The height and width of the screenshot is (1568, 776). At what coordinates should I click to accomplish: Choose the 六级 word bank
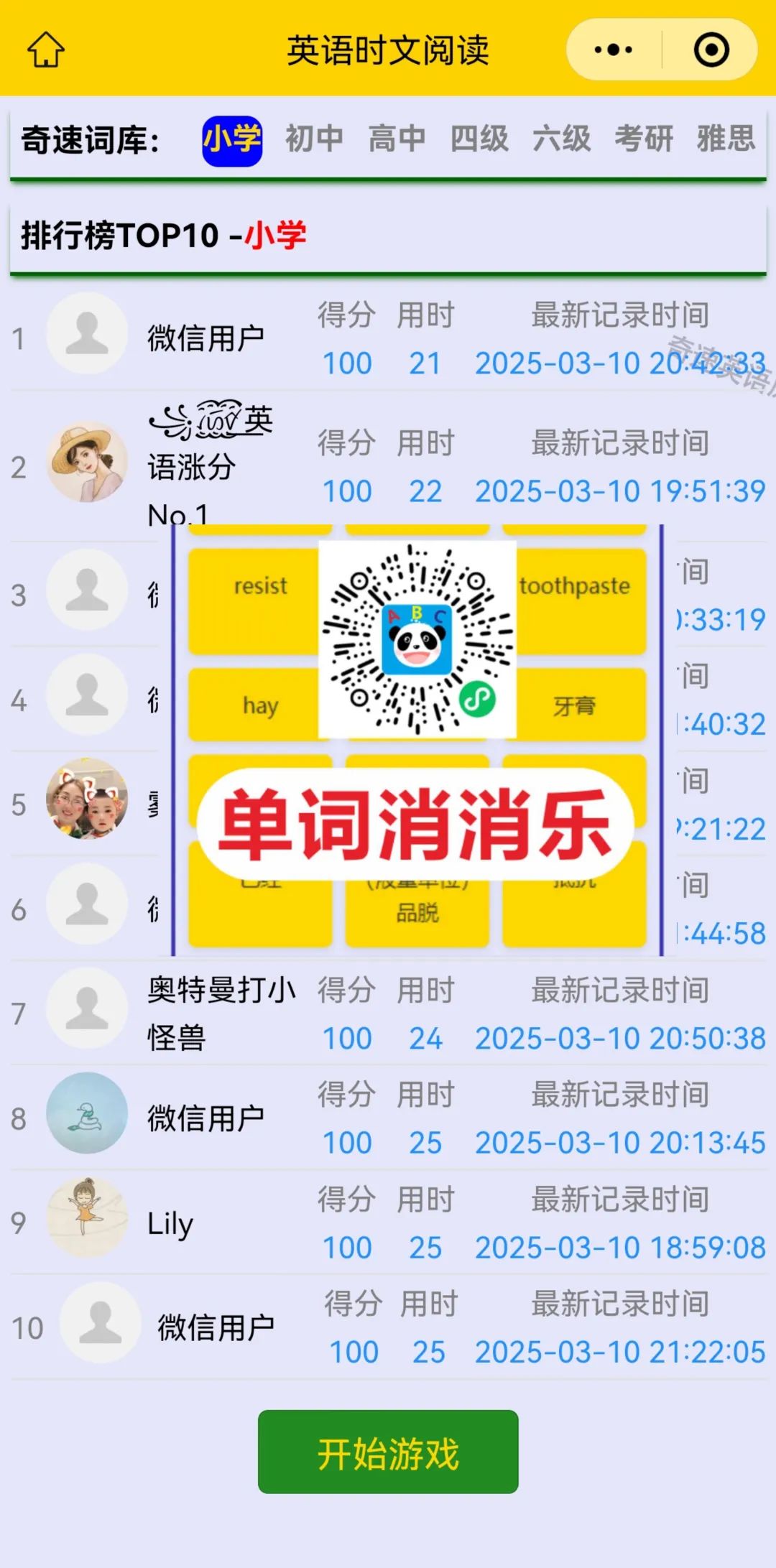point(561,139)
